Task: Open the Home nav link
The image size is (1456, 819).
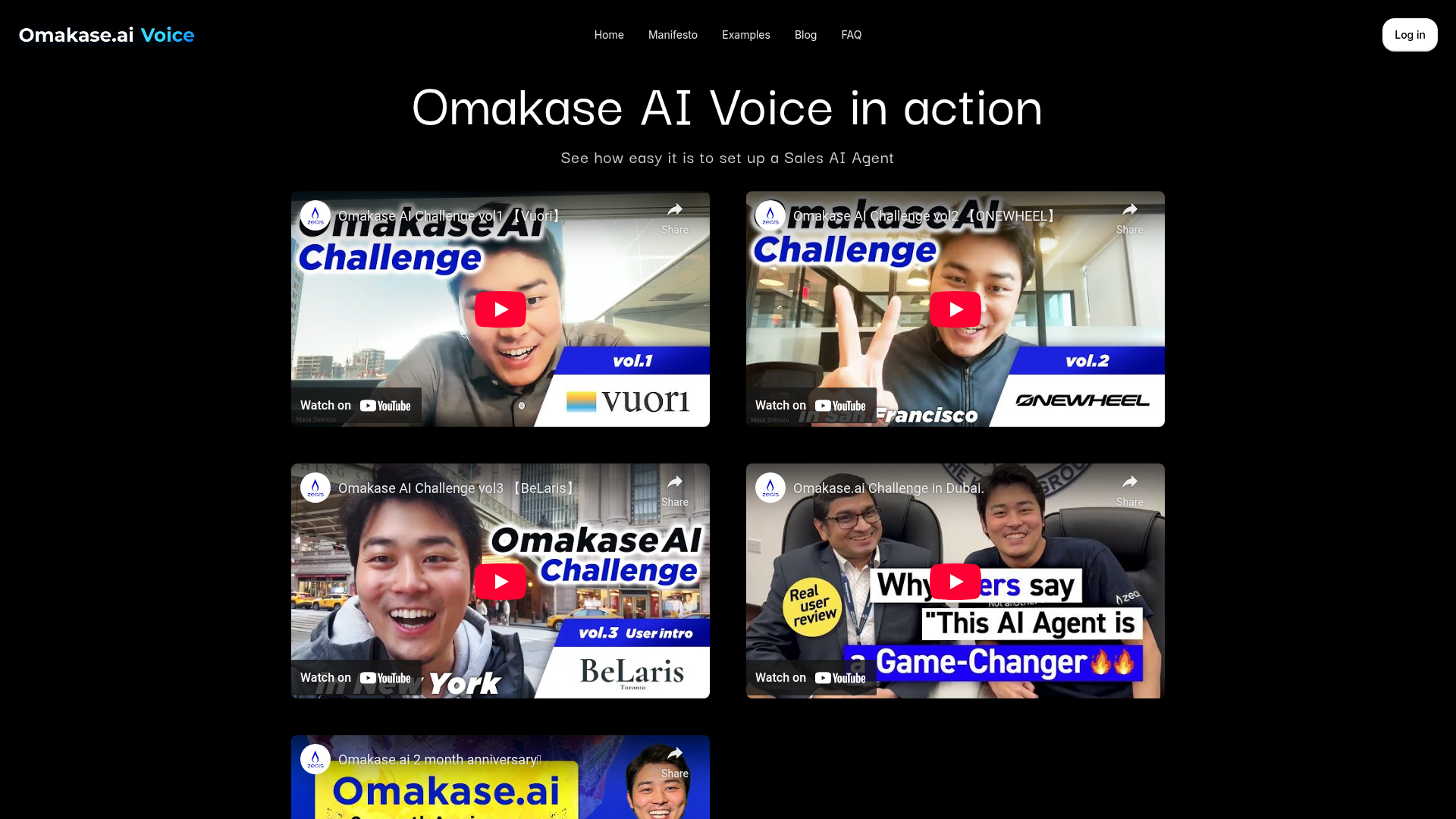Action: tap(608, 35)
